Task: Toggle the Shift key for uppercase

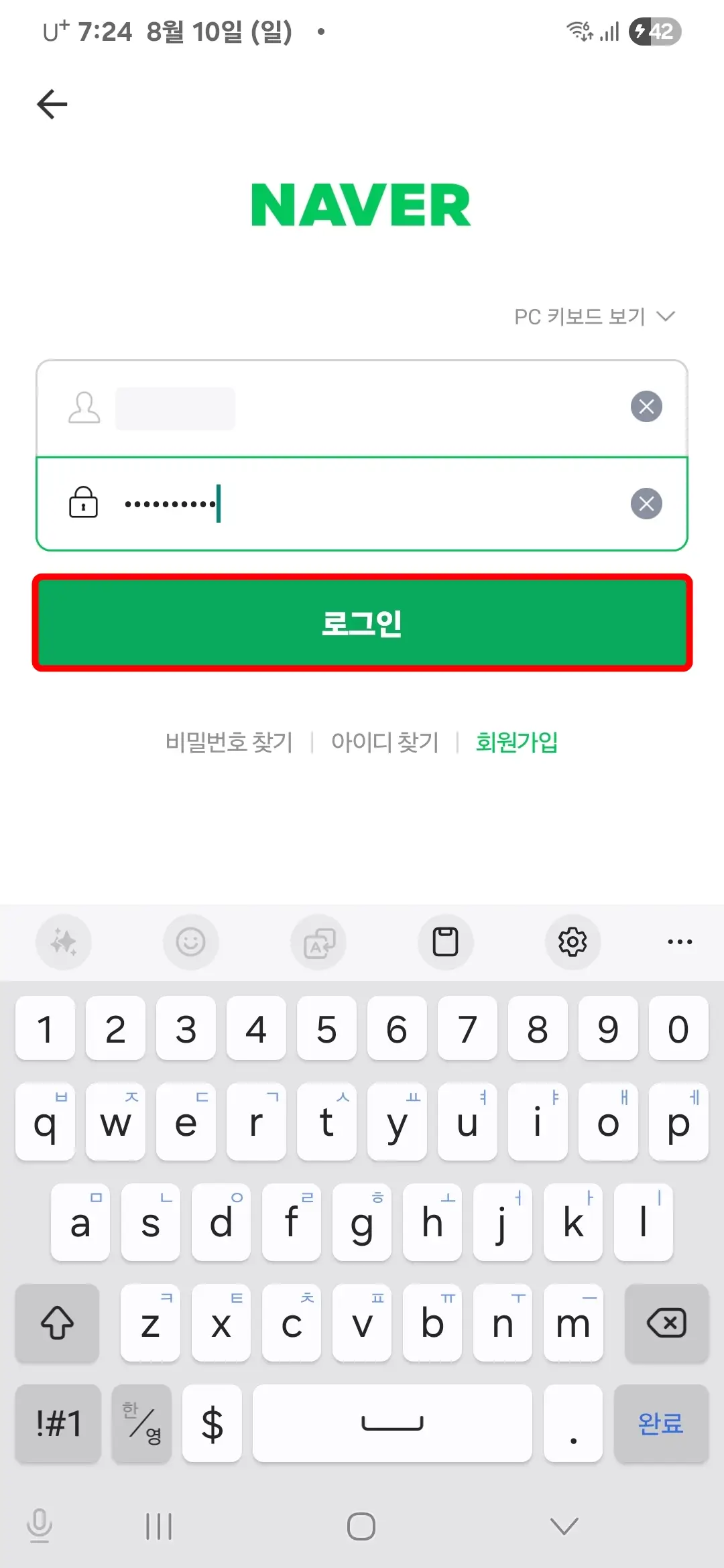Action: pyautogui.click(x=57, y=1323)
